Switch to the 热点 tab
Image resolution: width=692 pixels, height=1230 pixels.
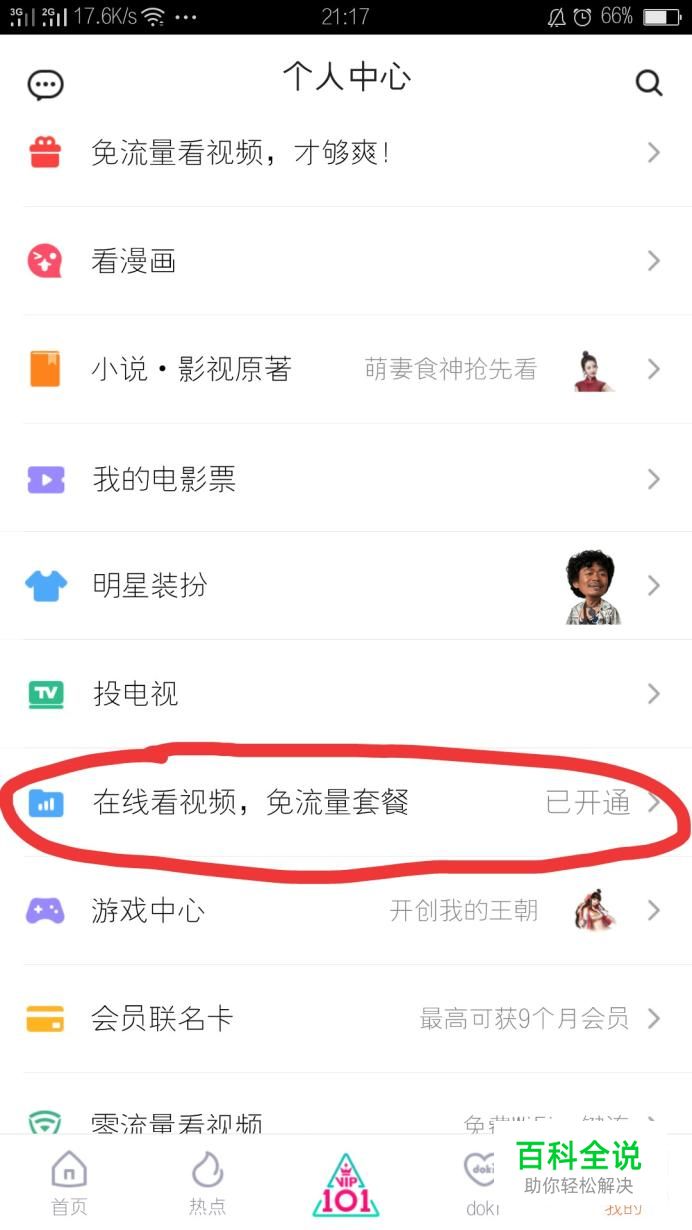point(208,1182)
